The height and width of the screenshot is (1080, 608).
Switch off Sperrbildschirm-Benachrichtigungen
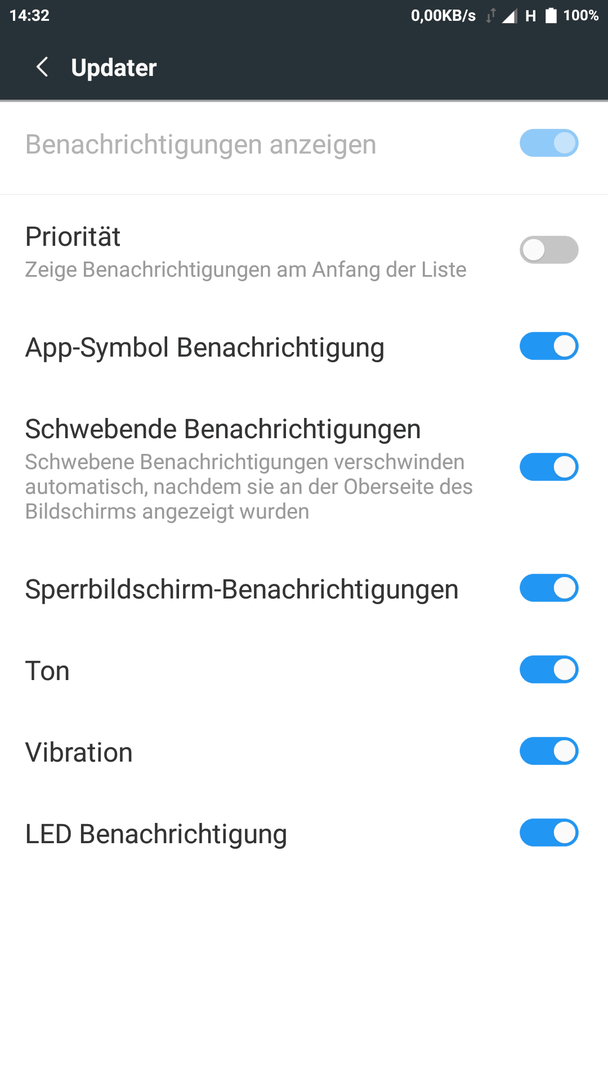549,588
